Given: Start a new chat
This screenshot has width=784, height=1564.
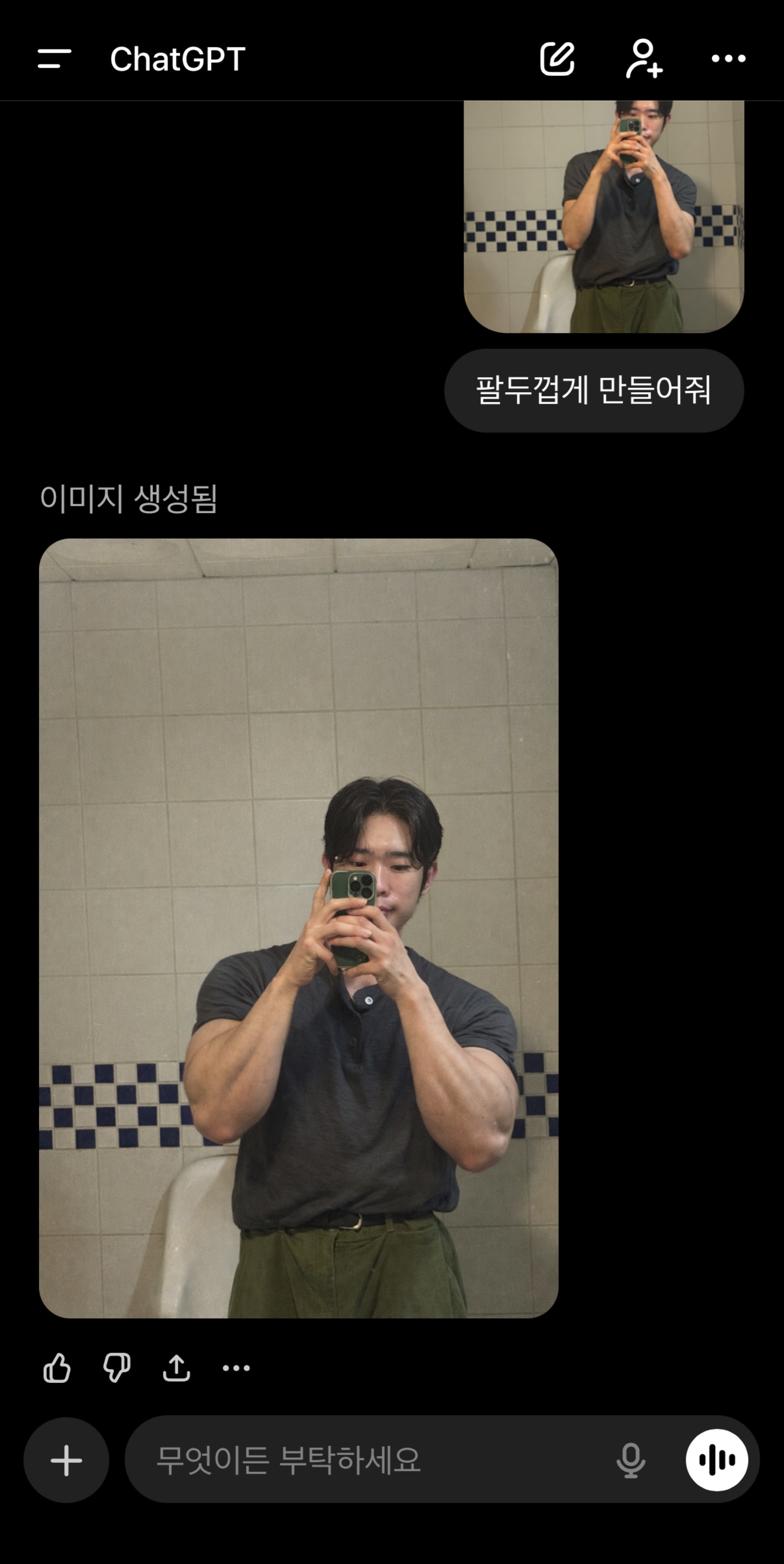Looking at the screenshot, I should point(557,59).
